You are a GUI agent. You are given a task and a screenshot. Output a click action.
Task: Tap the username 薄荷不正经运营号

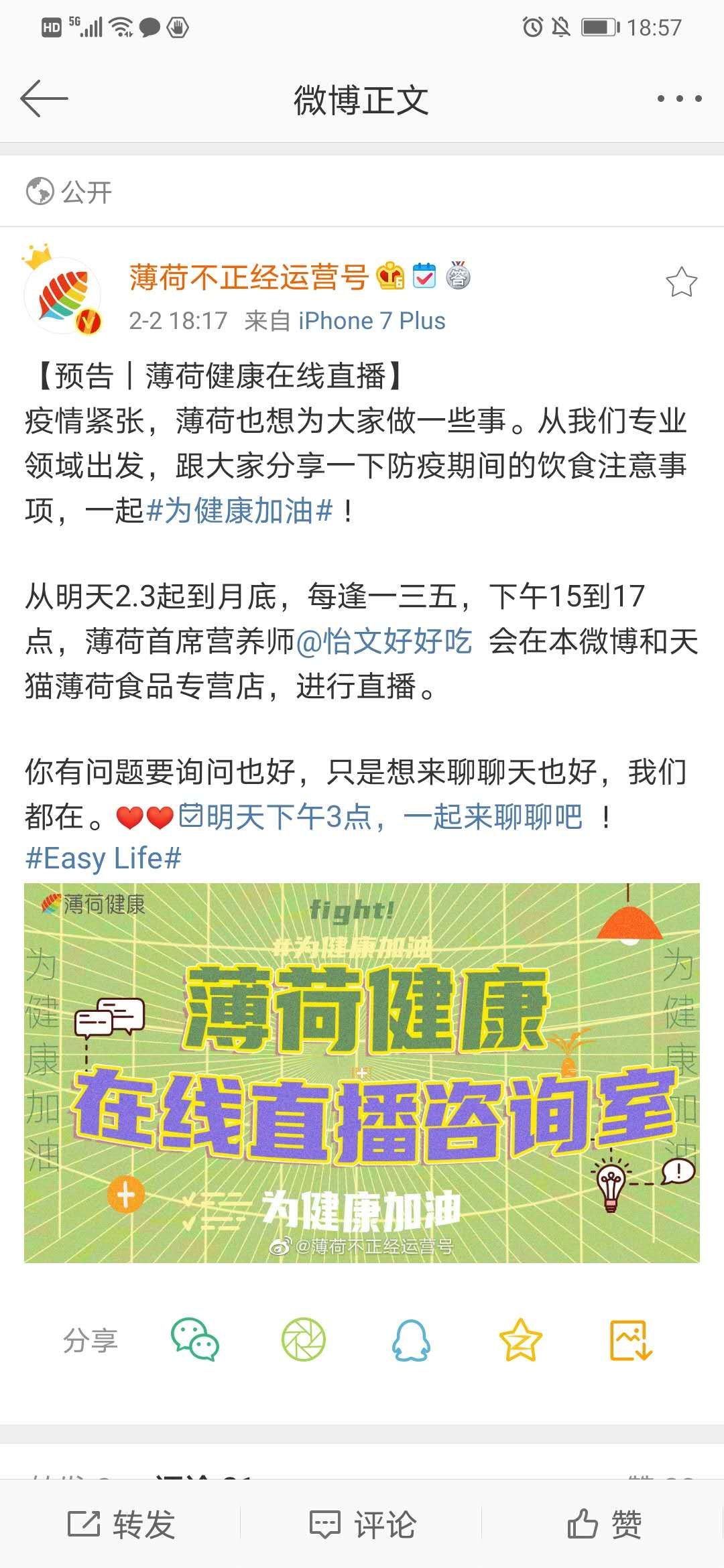(x=248, y=277)
